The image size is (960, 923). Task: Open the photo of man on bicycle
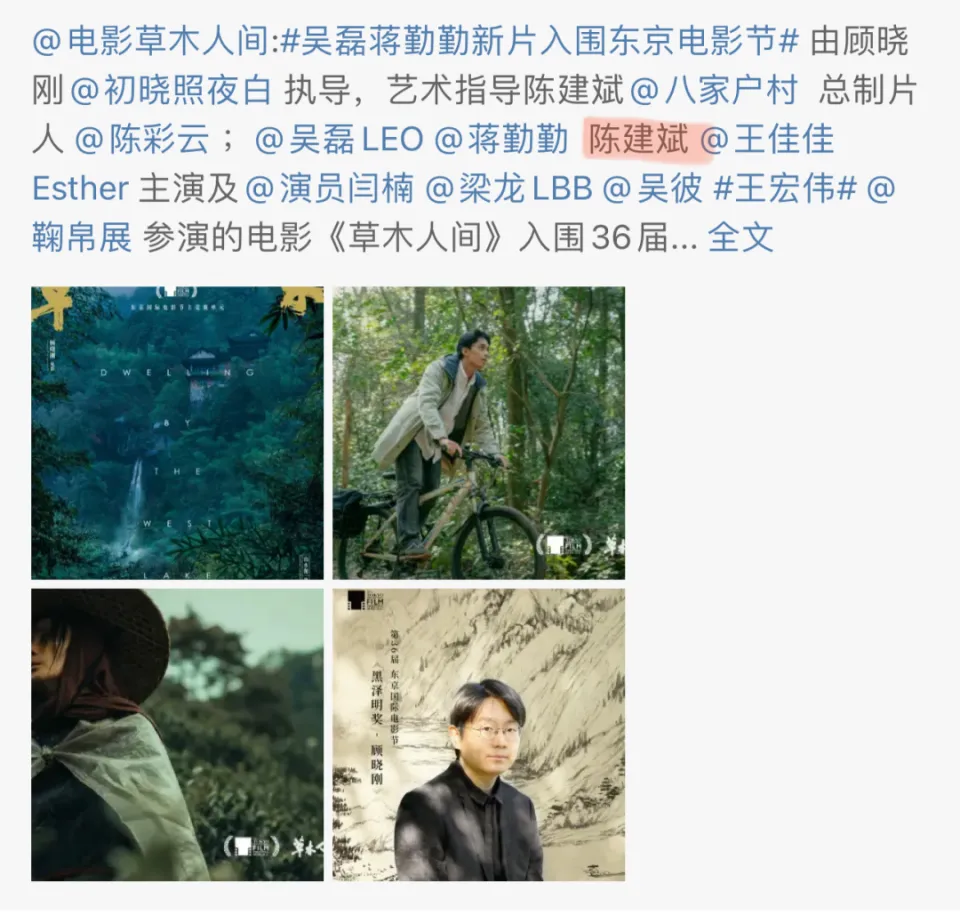pyautogui.click(x=478, y=432)
